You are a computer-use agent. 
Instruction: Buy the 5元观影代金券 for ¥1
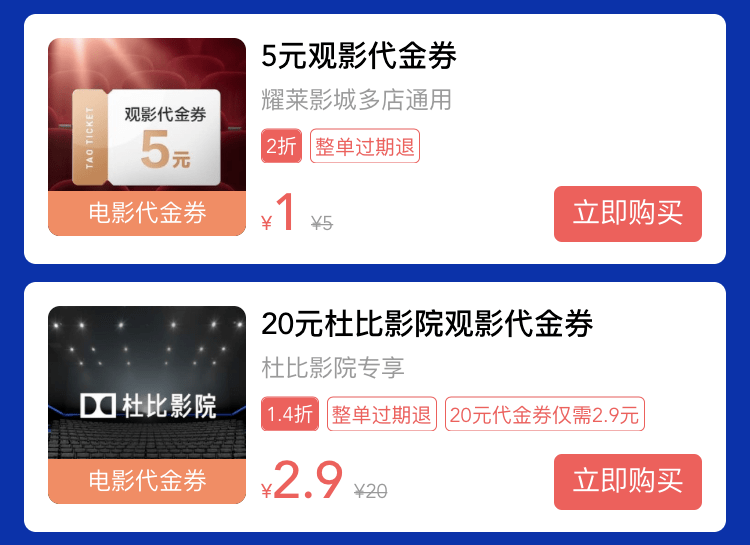[x=627, y=213]
